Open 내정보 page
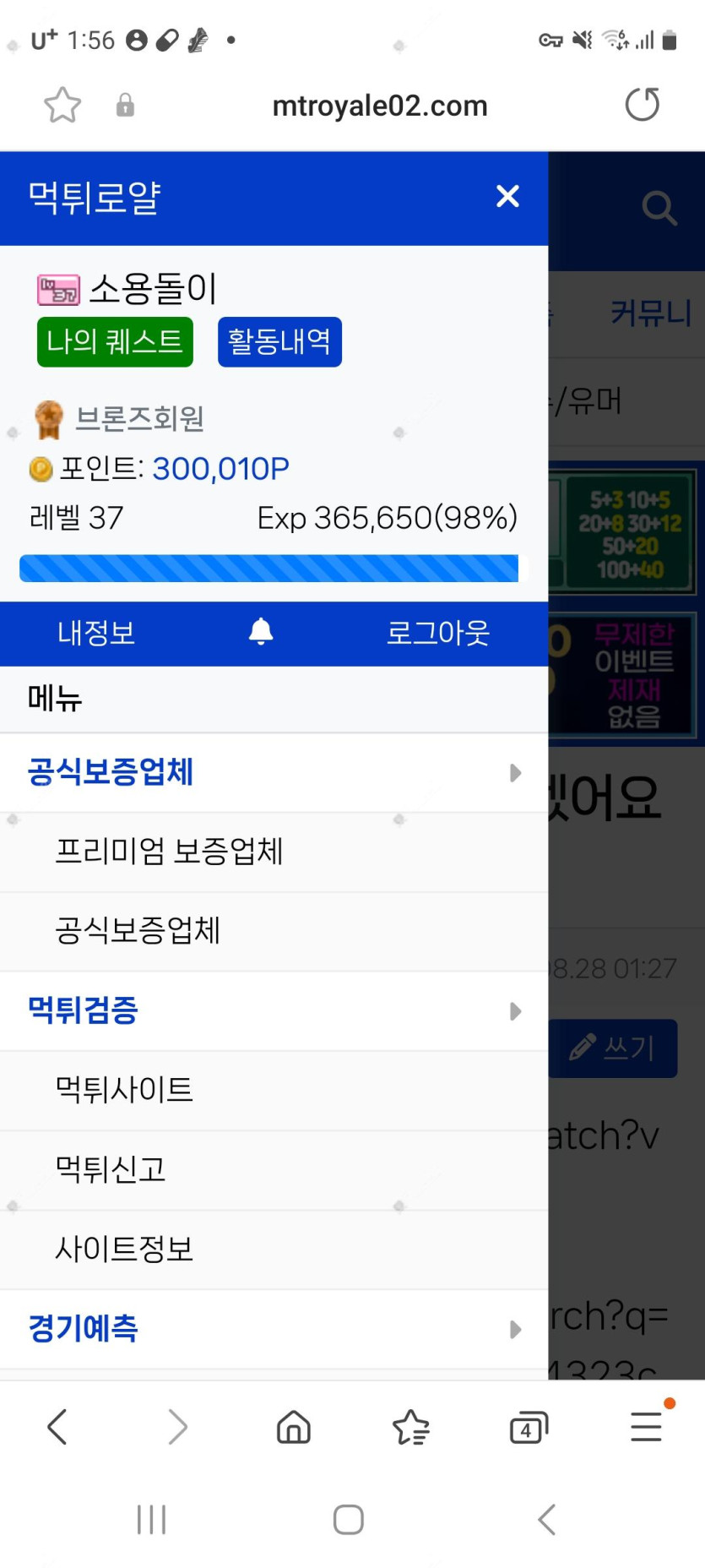Image resolution: width=705 pixels, height=1568 pixels. tap(96, 633)
